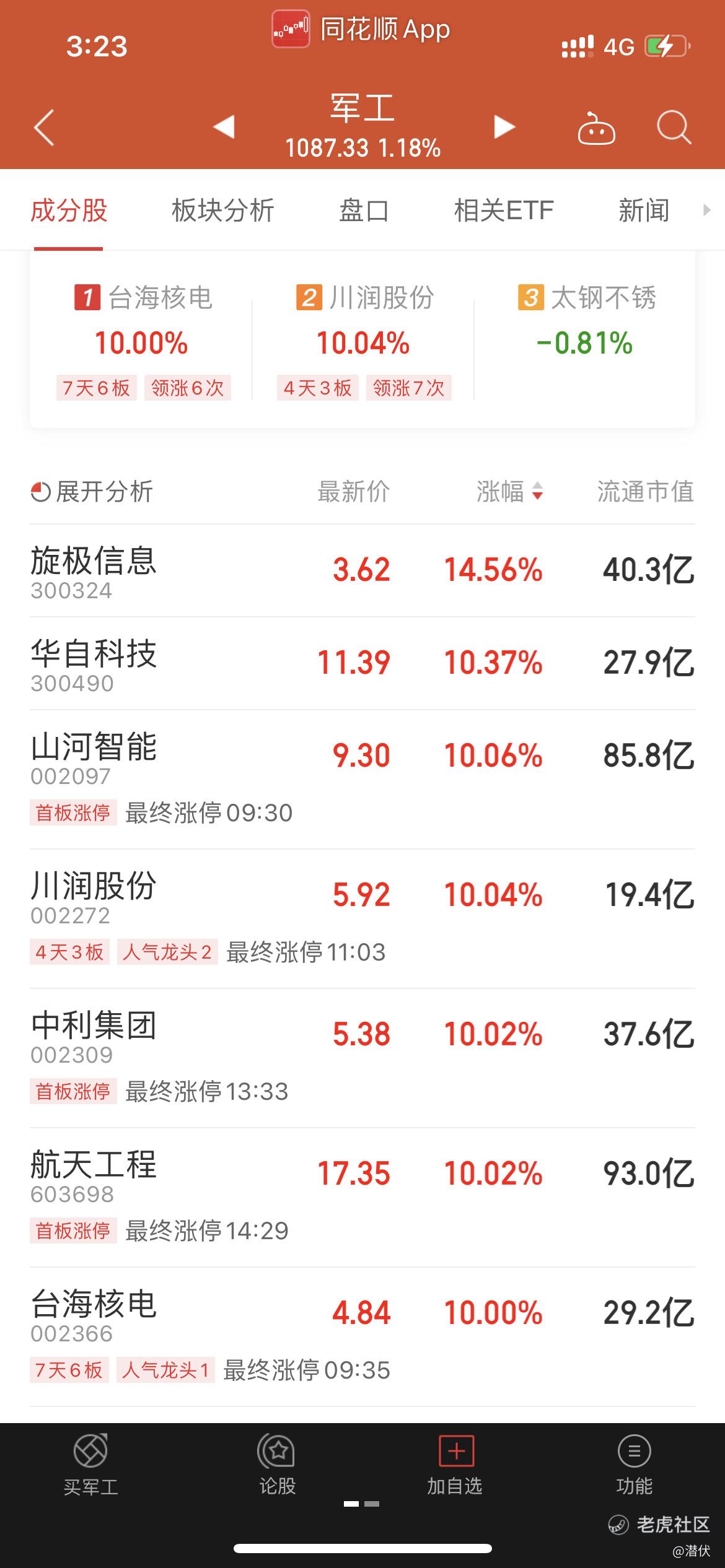Open the 功能 menu
725x1568 pixels.
click(634, 1465)
